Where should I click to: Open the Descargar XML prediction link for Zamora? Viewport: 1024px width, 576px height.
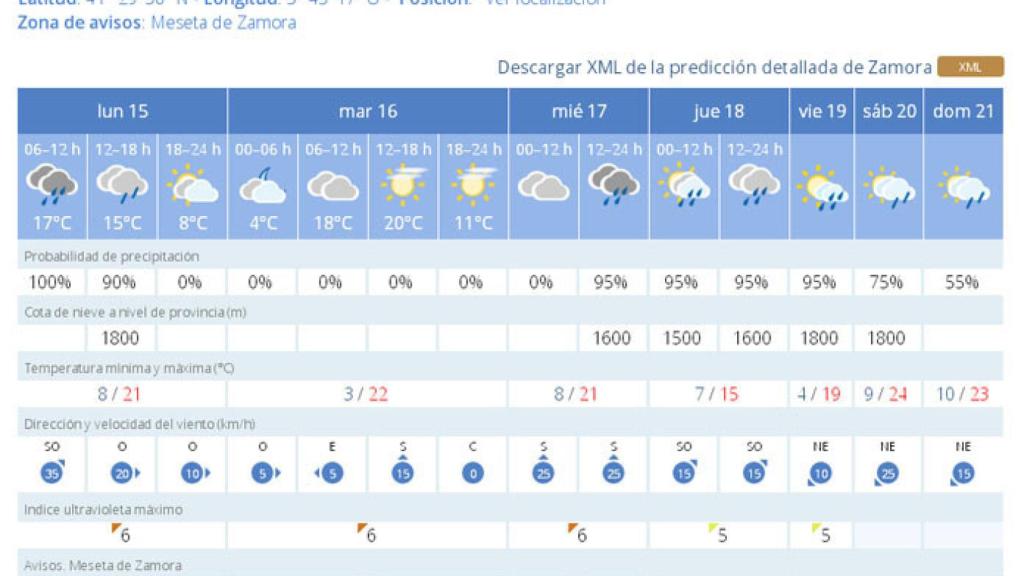(714, 67)
